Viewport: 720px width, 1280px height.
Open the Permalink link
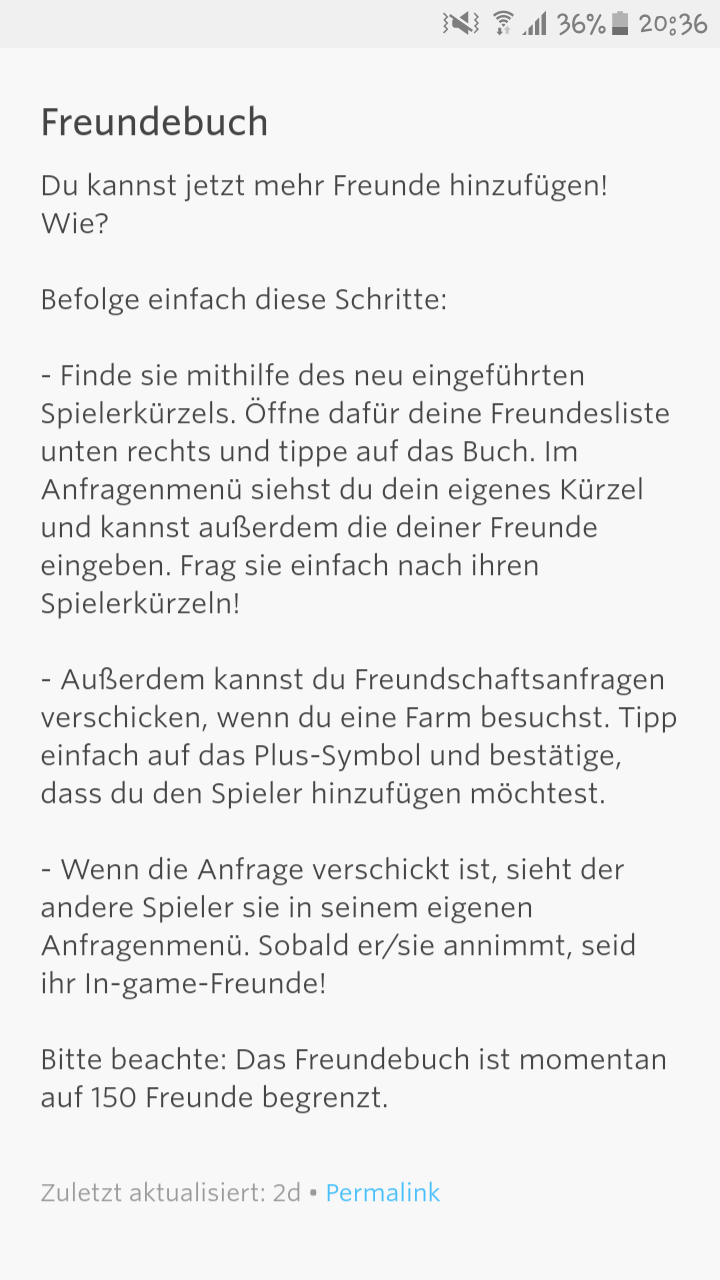[382, 1192]
